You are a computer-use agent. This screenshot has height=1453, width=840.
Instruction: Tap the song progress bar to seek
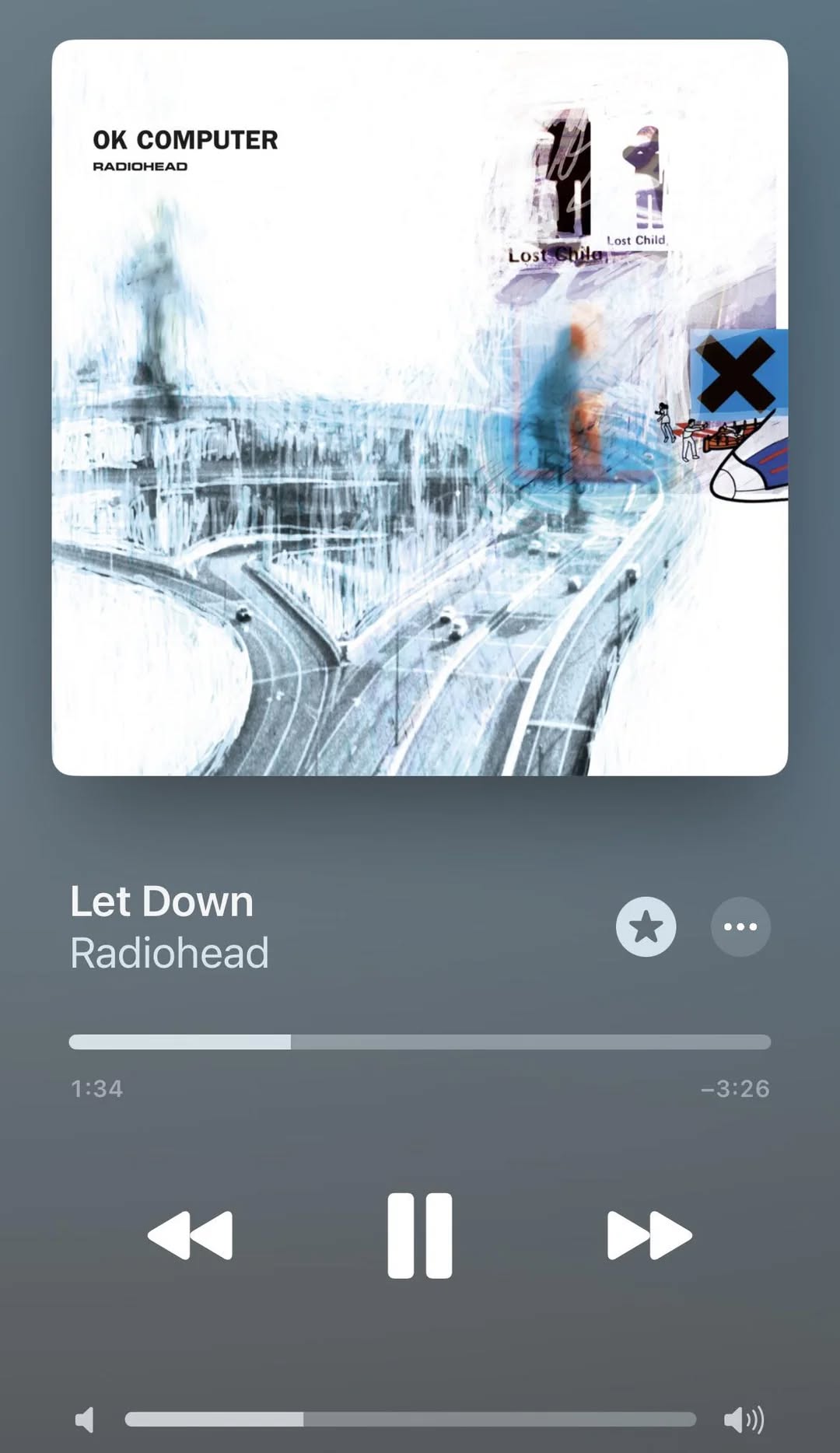click(419, 1042)
